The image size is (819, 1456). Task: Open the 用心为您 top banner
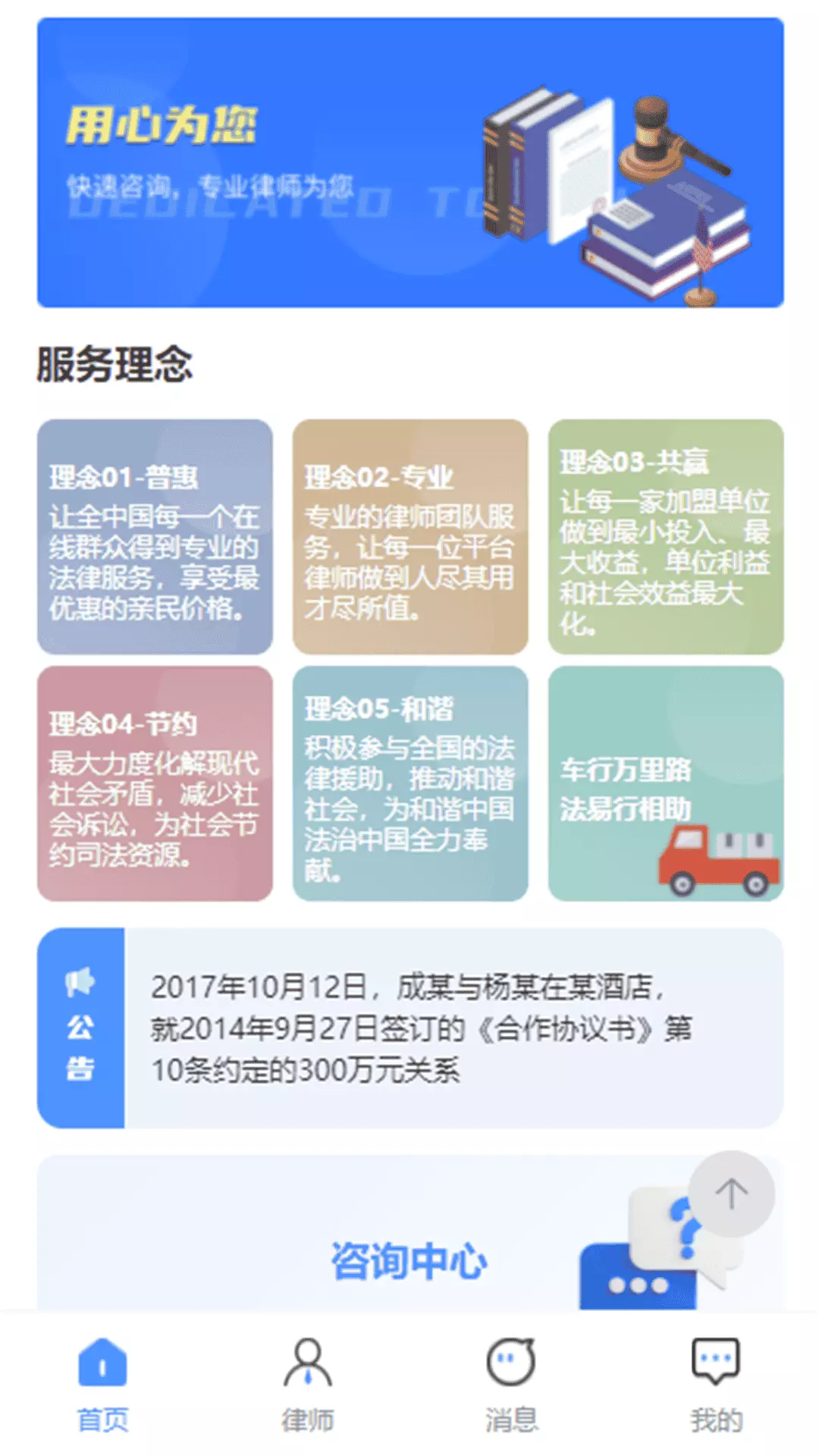tap(410, 162)
